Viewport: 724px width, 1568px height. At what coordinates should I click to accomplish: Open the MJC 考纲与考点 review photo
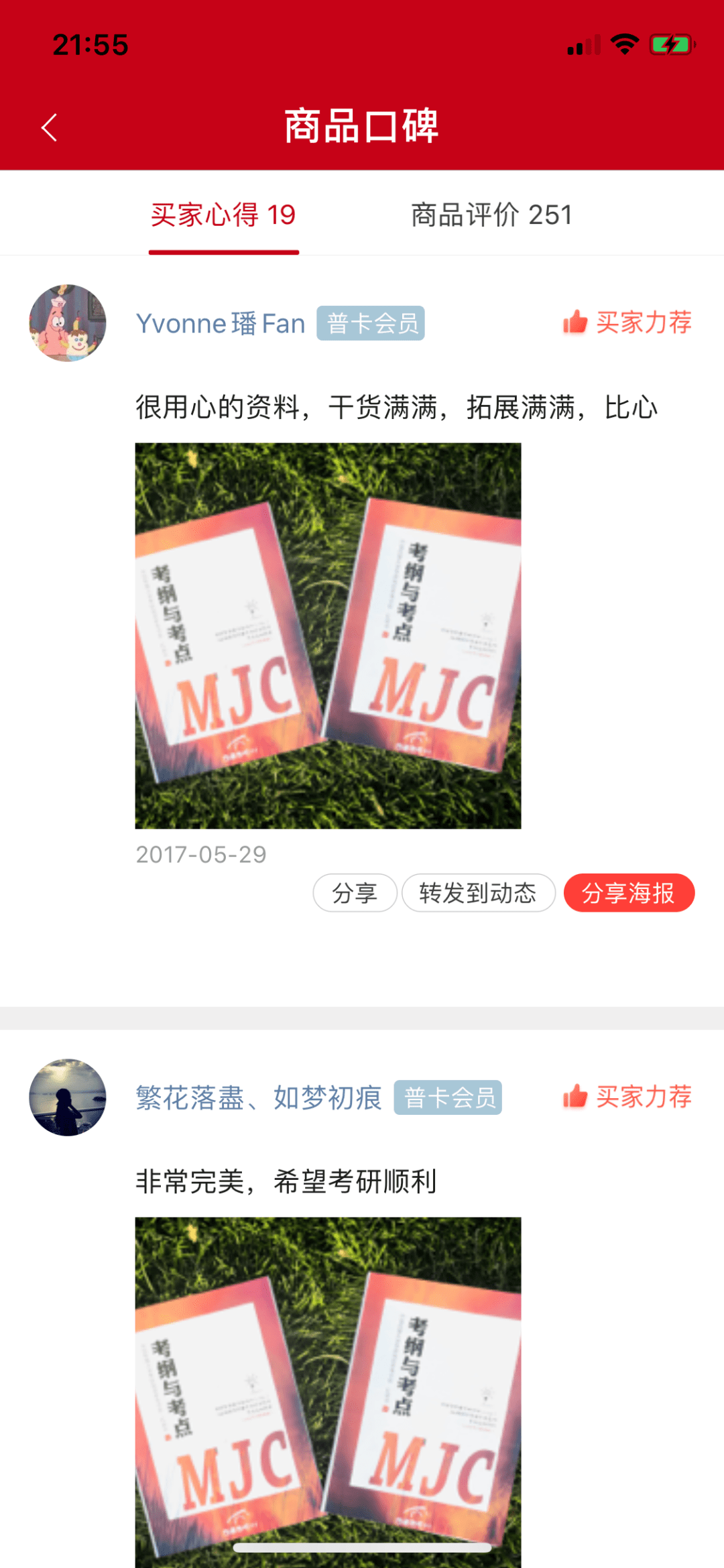[x=327, y=635]
